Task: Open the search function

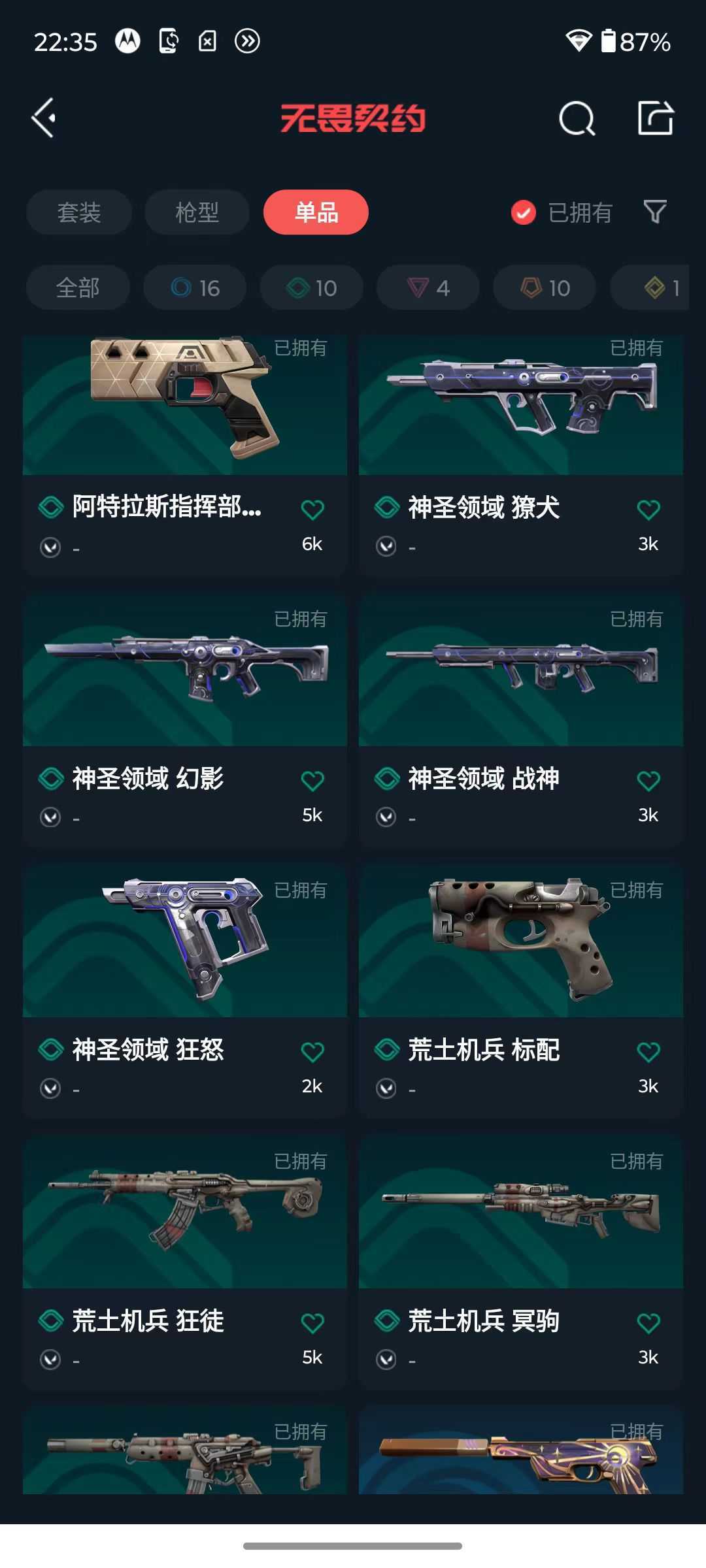Action: click(x=578, y=120)
